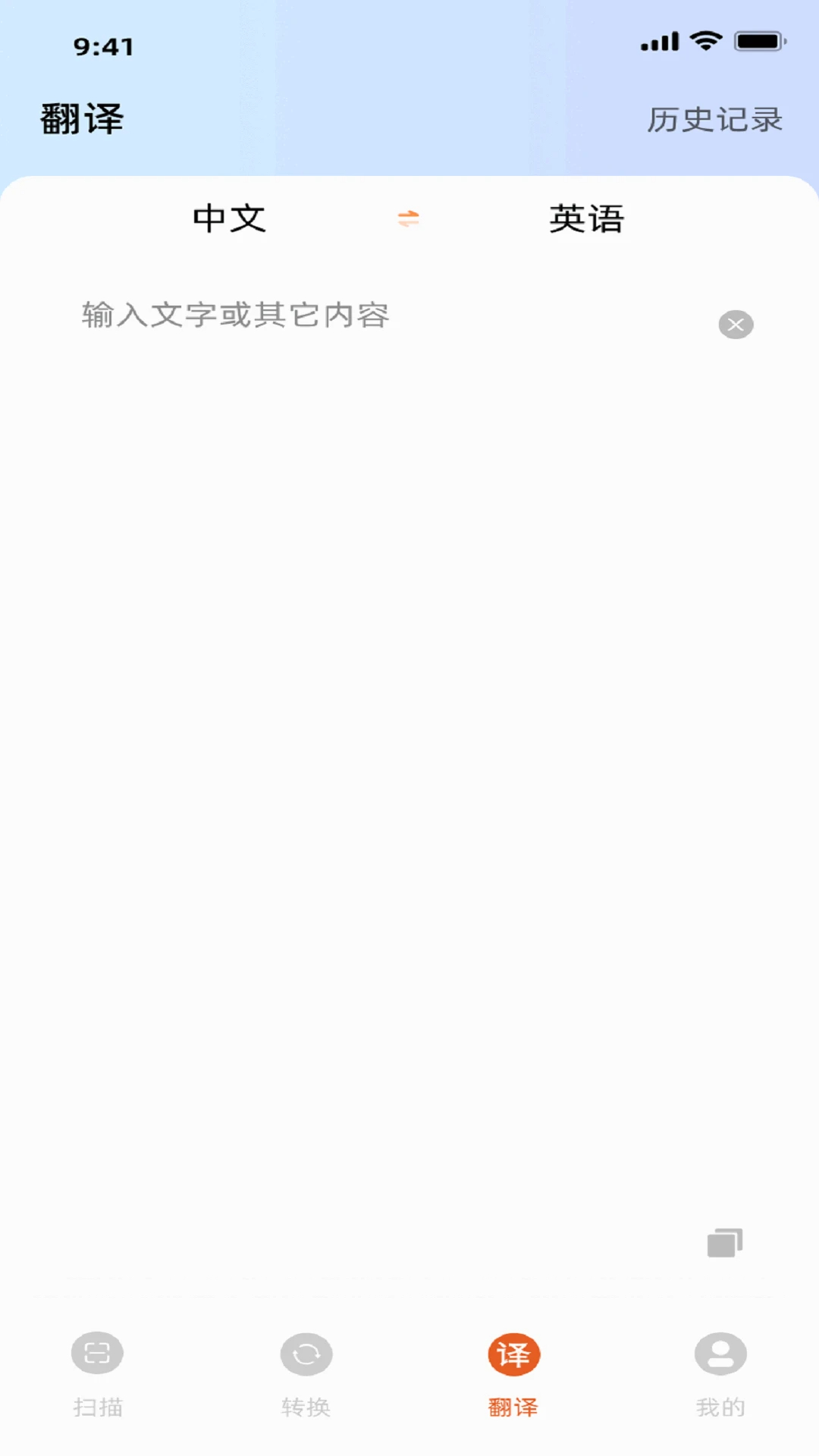Click the copy icon near bottom right
Screen dimensions: 819x1456
[724, 1242]
